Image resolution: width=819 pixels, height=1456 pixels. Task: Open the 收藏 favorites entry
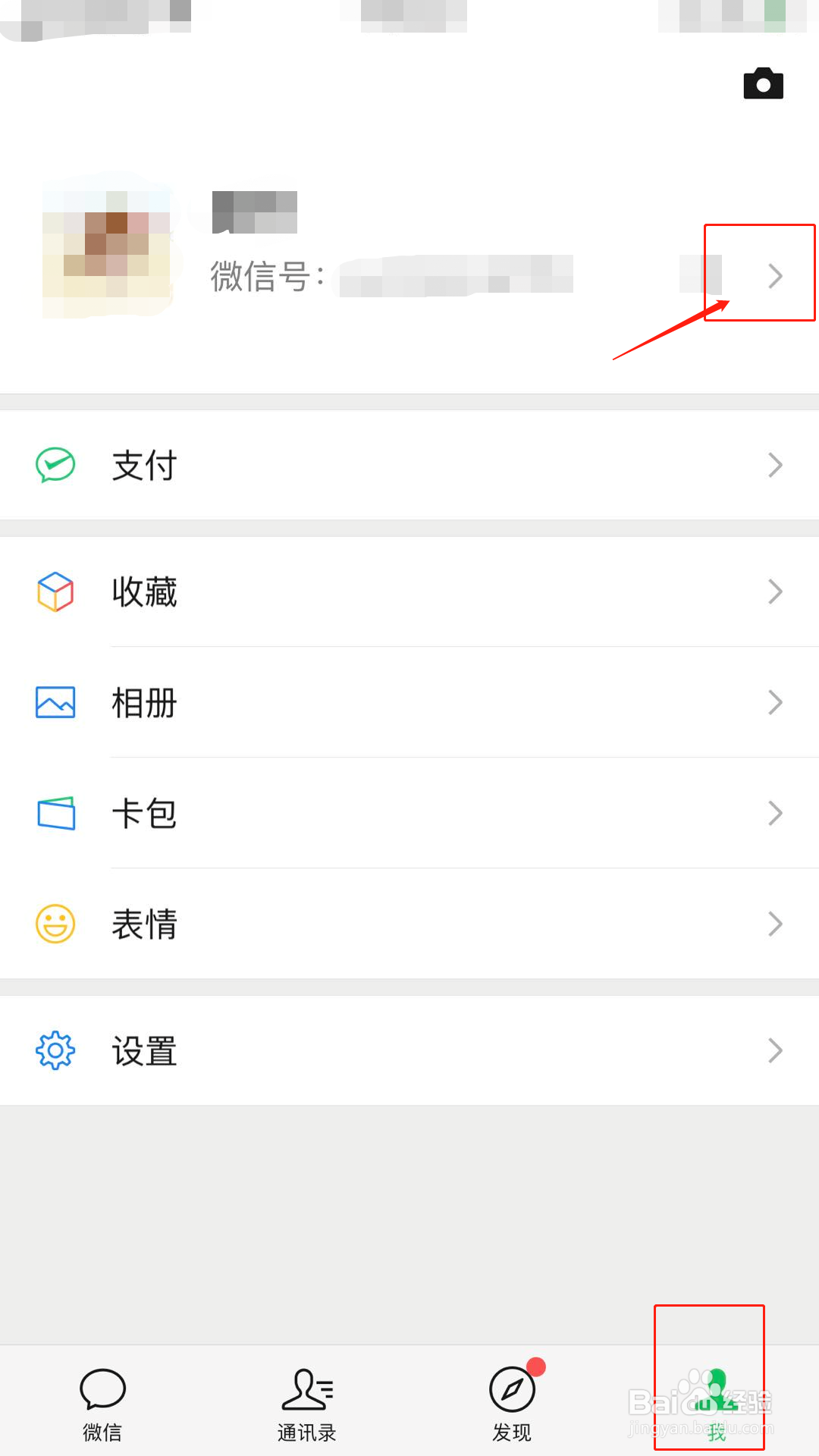pos(146,593)
